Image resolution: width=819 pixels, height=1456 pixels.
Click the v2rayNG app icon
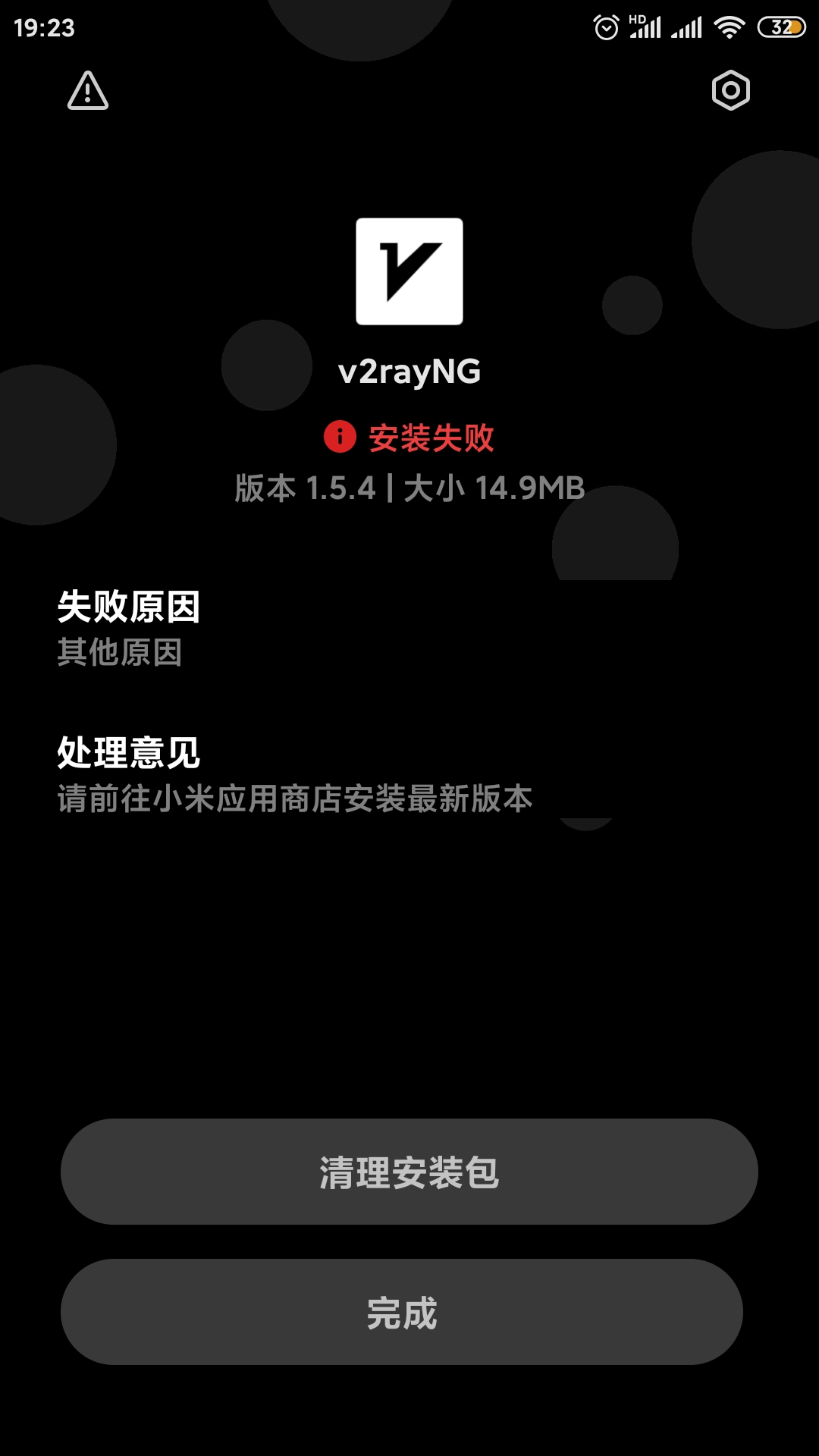[x=409, y=270]
